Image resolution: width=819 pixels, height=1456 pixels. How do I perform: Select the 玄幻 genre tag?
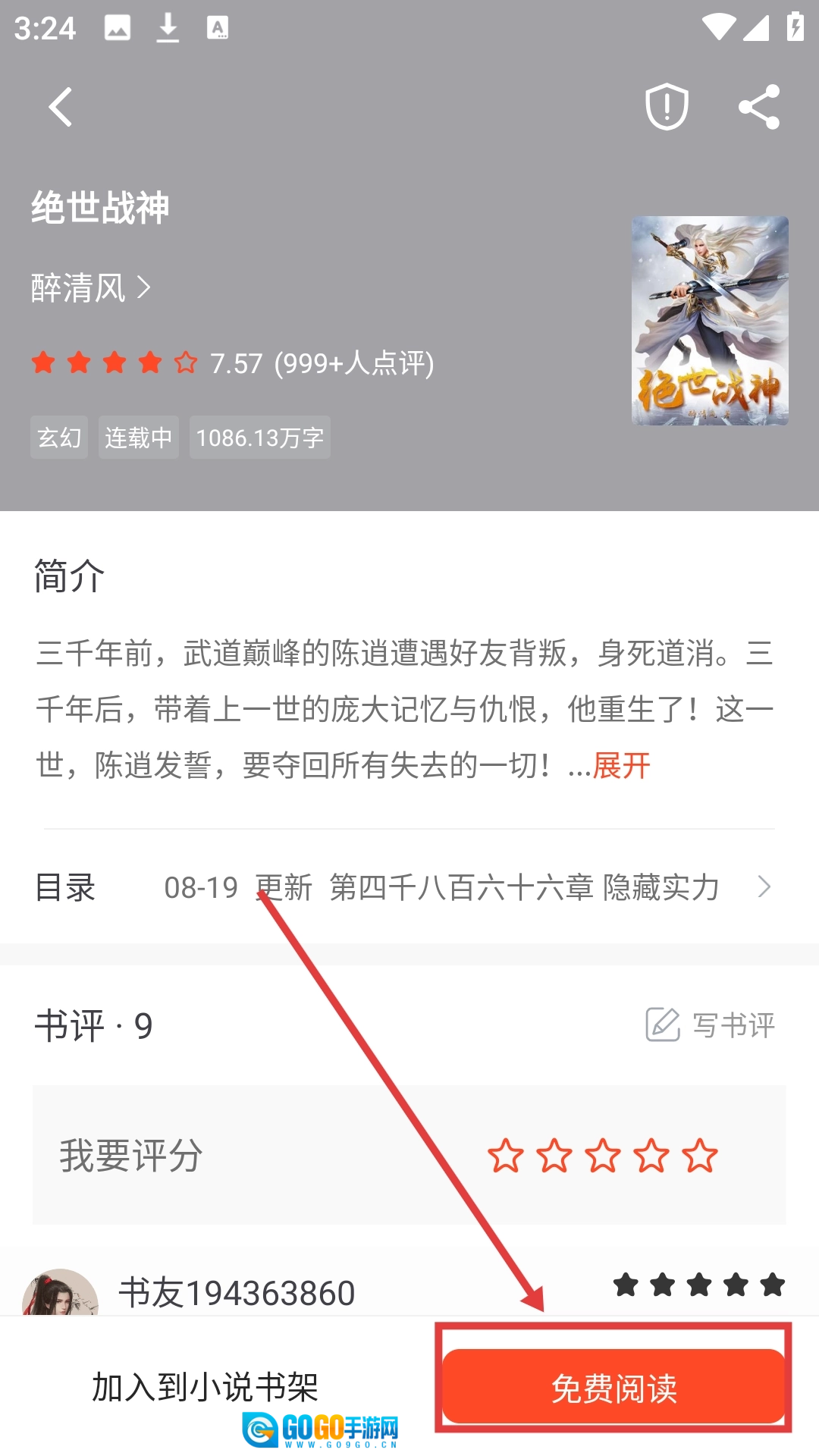59,438
